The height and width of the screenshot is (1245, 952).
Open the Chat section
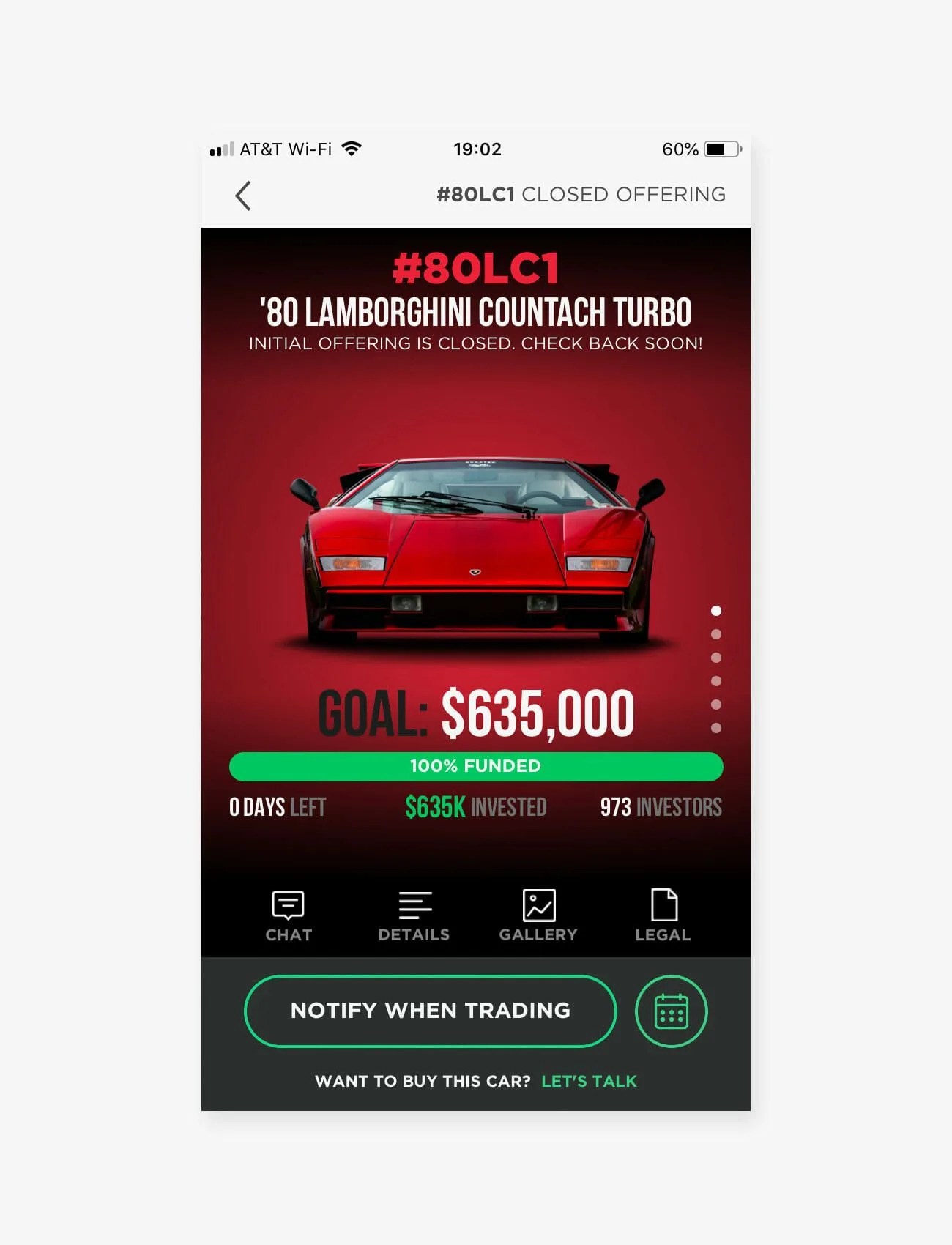tap(289, 915)
